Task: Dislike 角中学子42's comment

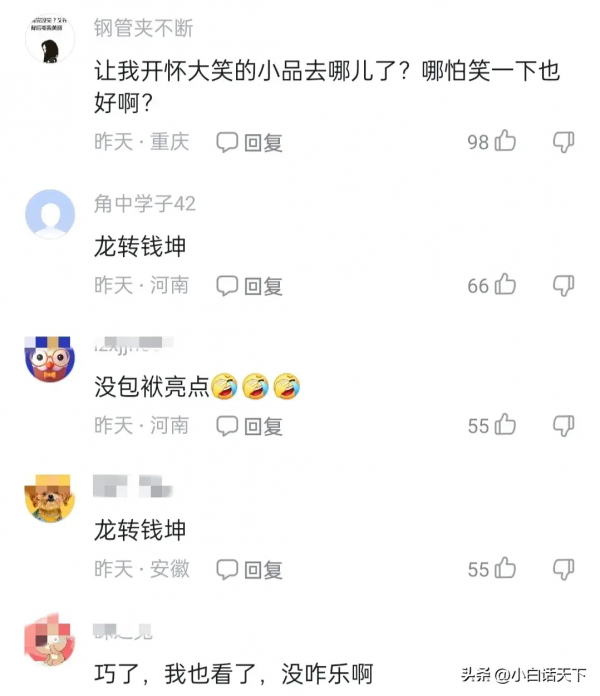Action: pos(563,285)
